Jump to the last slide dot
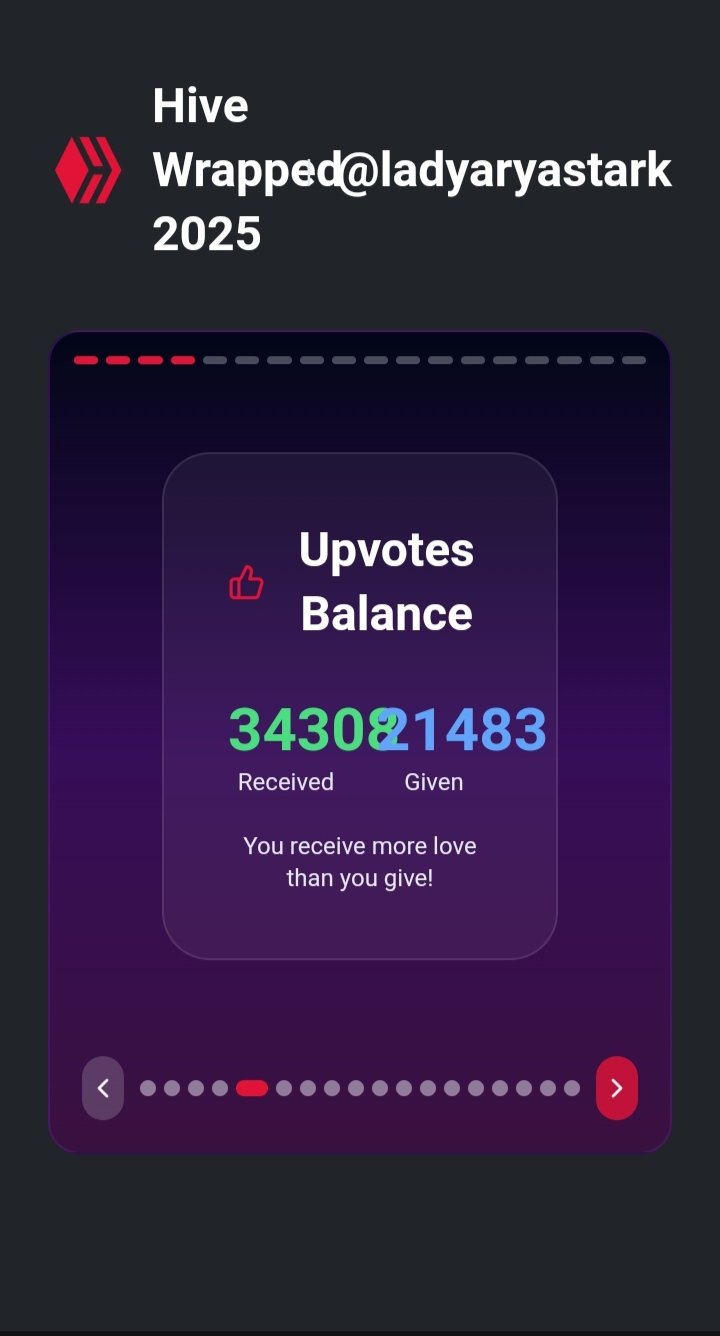 pyautogui.click(x=572, y=1088)
